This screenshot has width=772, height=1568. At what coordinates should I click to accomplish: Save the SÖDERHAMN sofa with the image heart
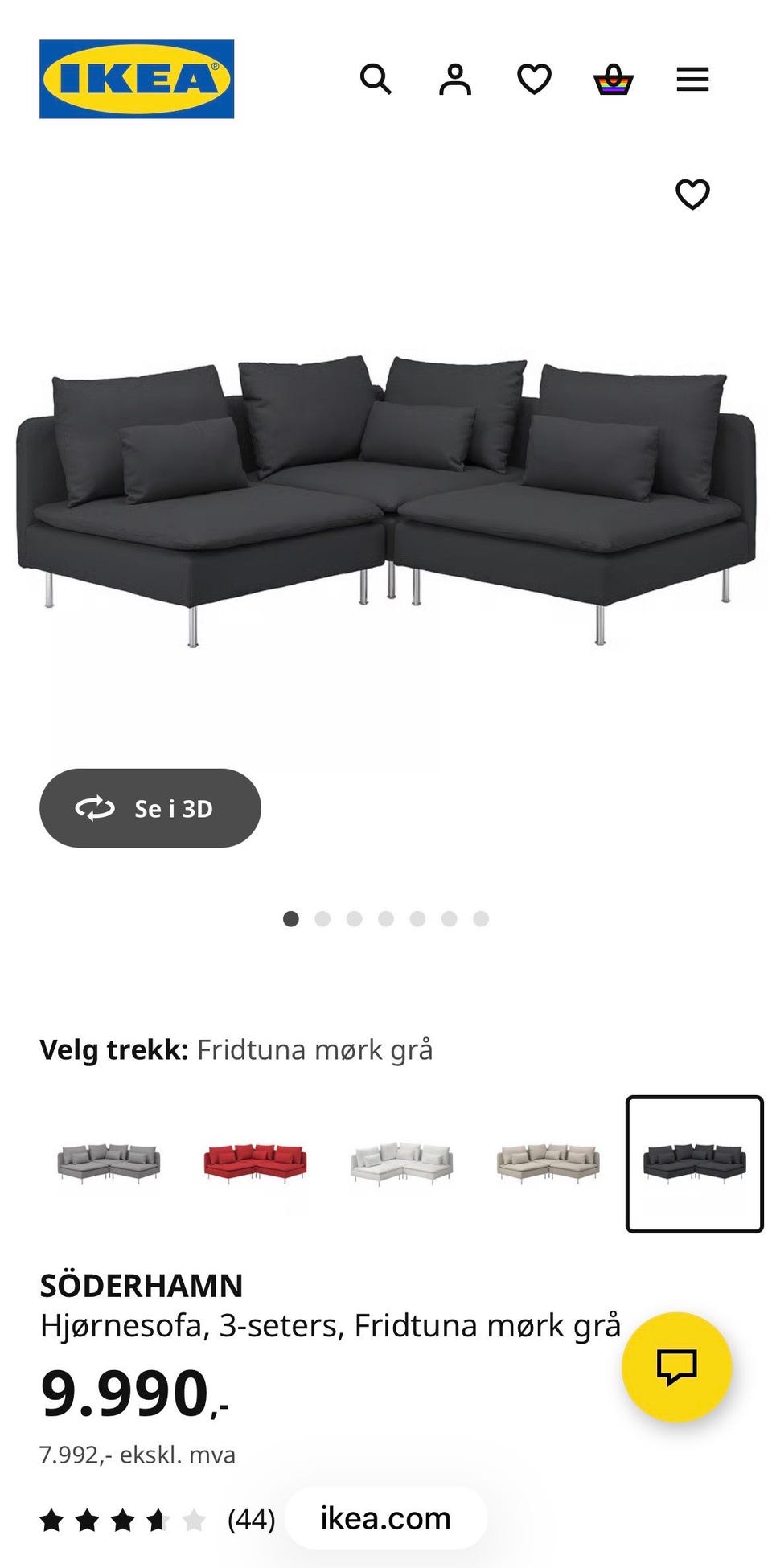click(692, 195)
